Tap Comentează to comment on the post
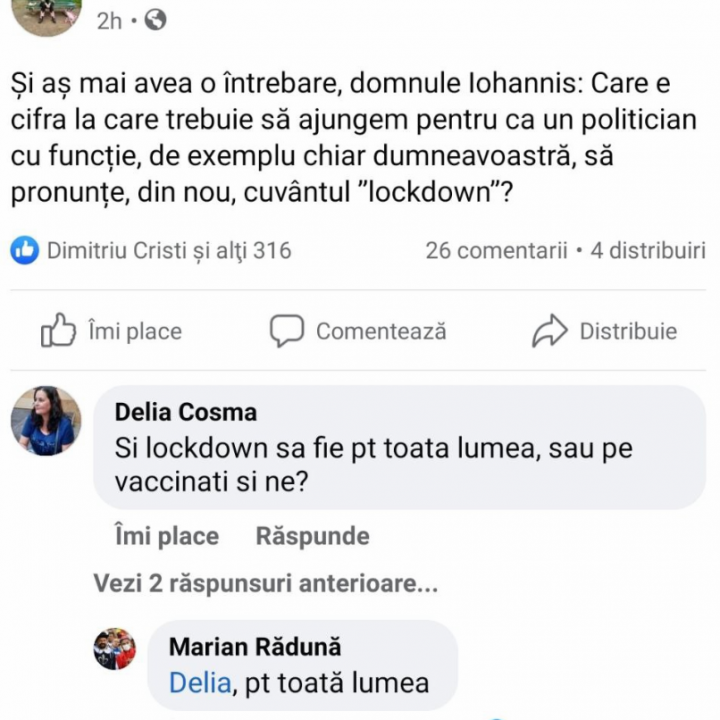Image resolution: width=720 pixels, height=720 pixels. coord(358,331)
